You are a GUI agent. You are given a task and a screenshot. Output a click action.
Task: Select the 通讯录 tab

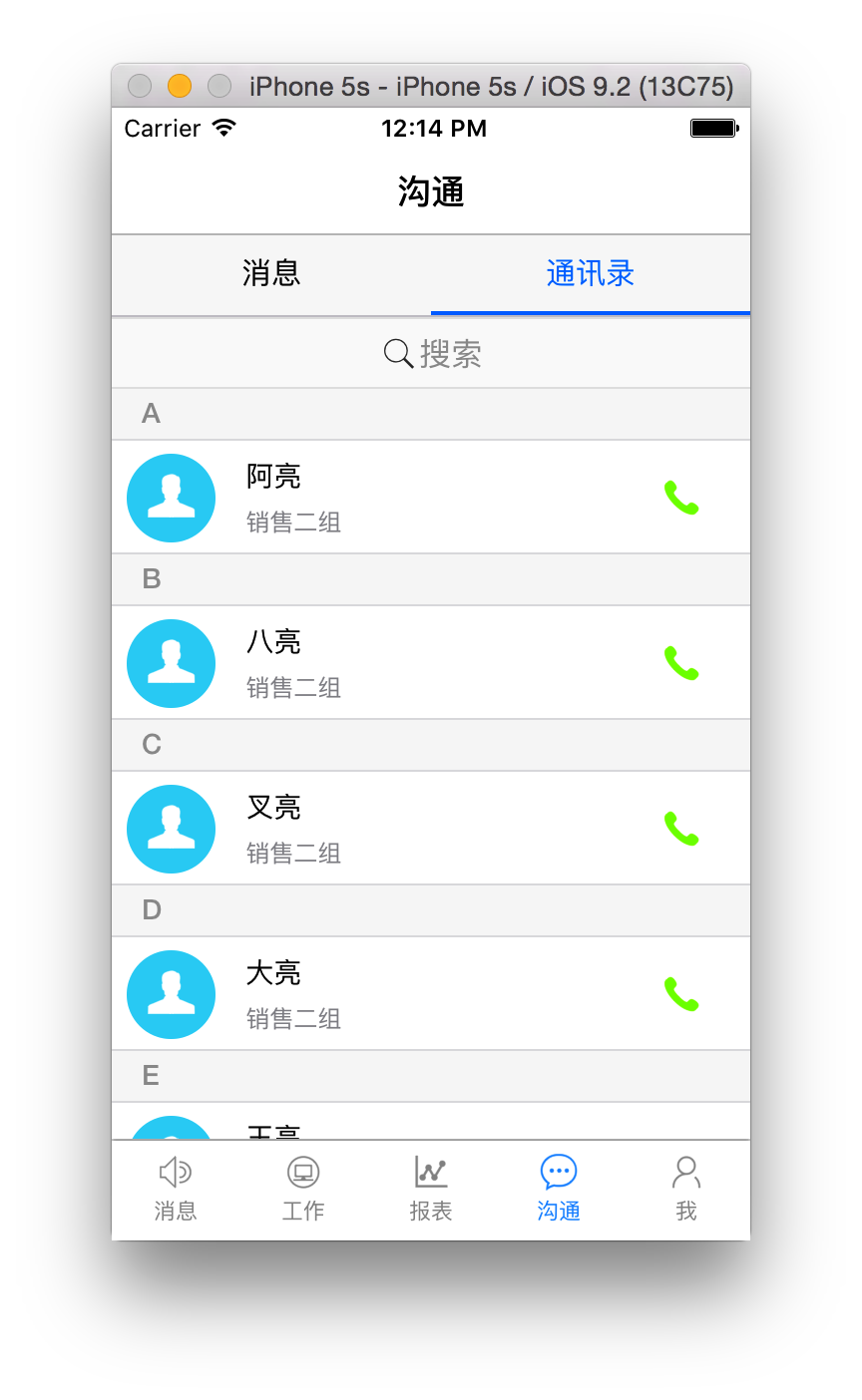point(590,274)
